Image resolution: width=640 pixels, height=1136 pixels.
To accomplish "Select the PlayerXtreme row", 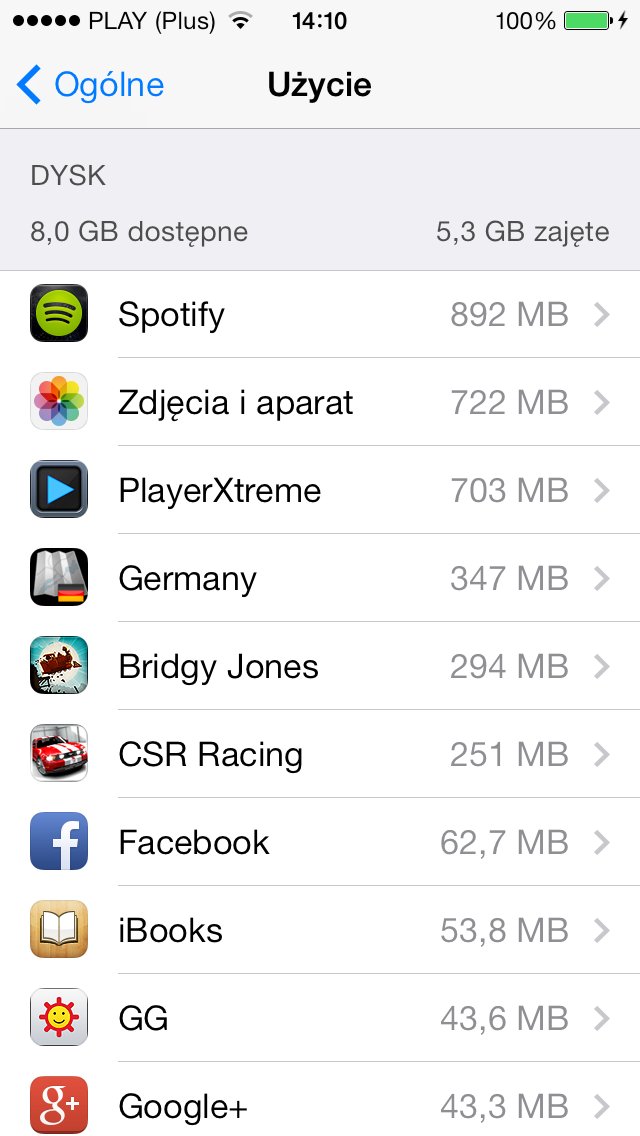I will (x=320, y=491).
